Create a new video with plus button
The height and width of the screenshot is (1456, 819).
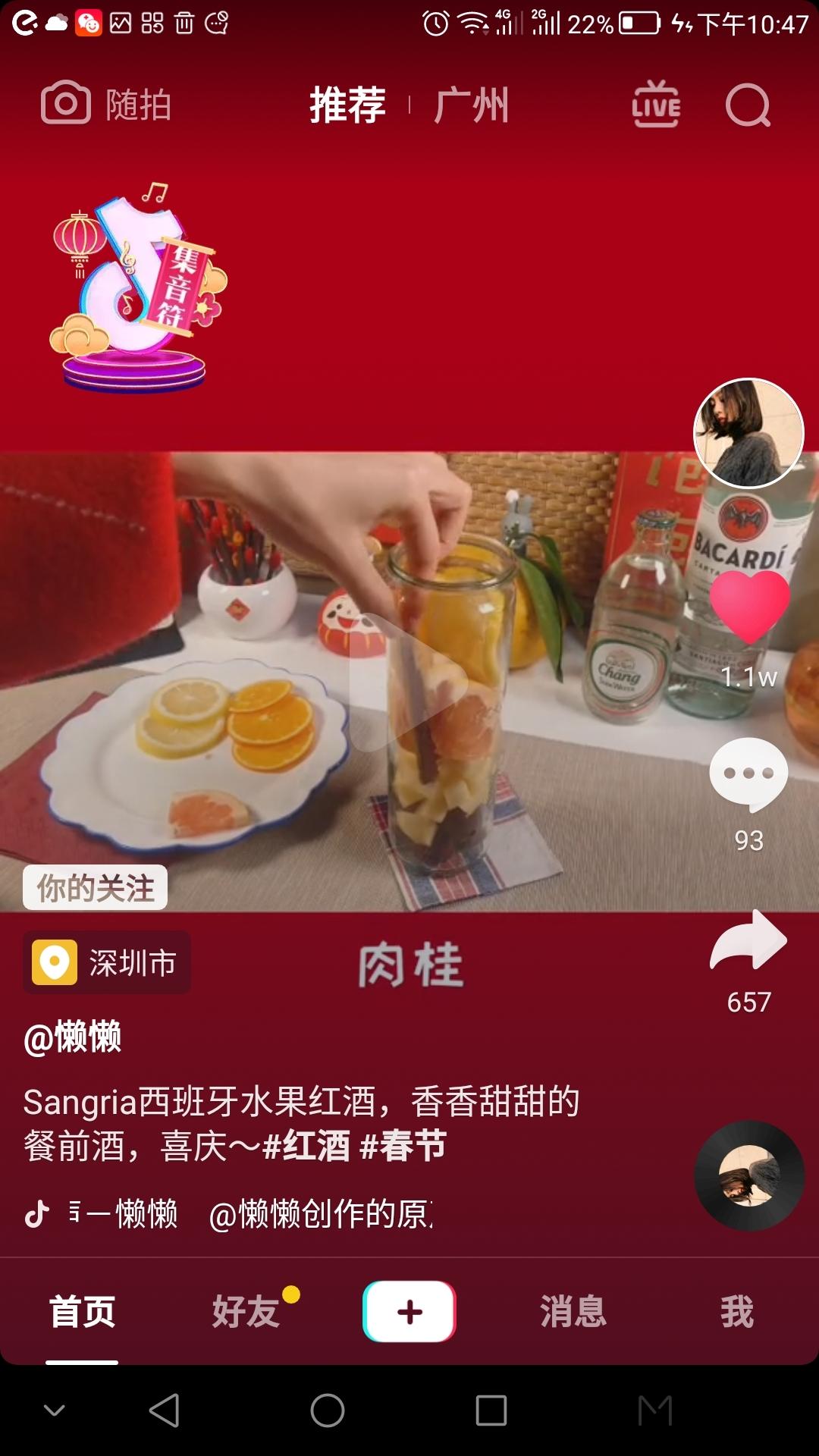point(409,1311)
